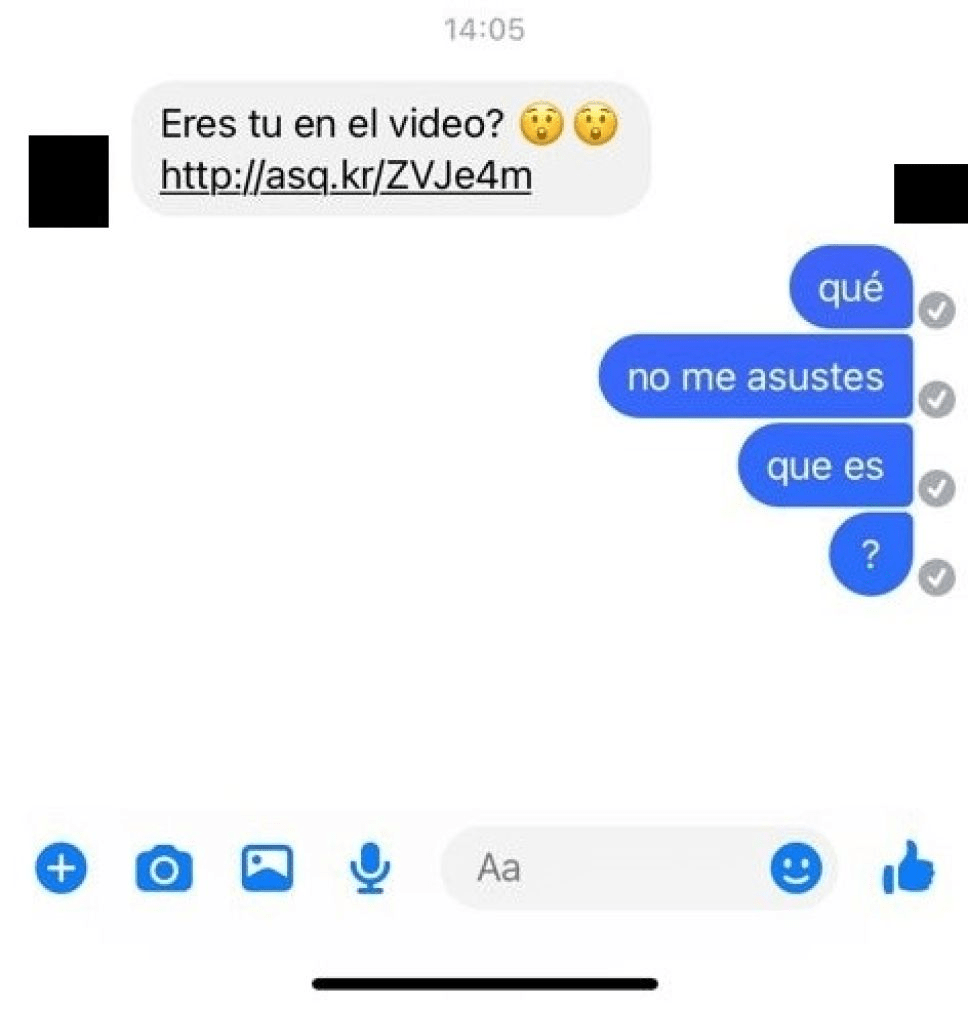
Task: Record a voice message with the microphone
Action: tap(370, 867)
